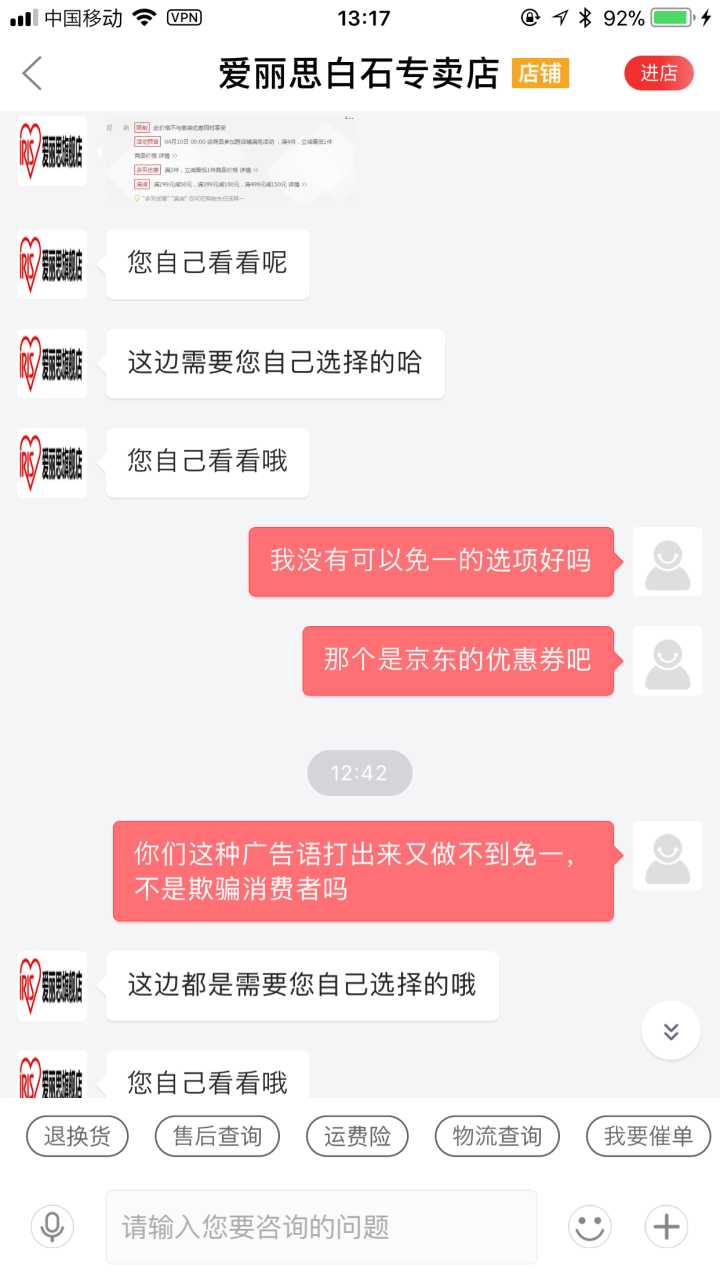This screenshot has width=720, height=1280.
Task: Open the emoji picker
Action: pos(590,1226)
